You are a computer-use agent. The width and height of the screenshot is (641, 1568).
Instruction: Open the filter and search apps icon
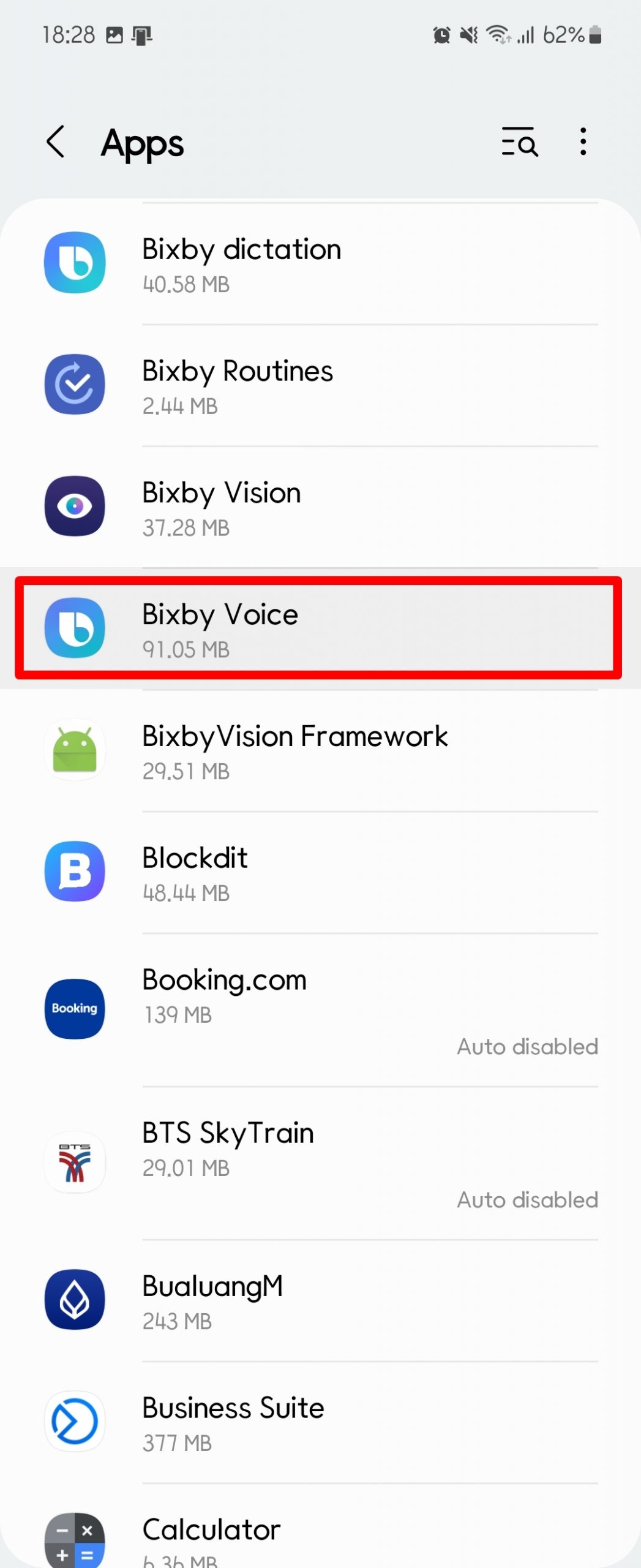[519, 142]
